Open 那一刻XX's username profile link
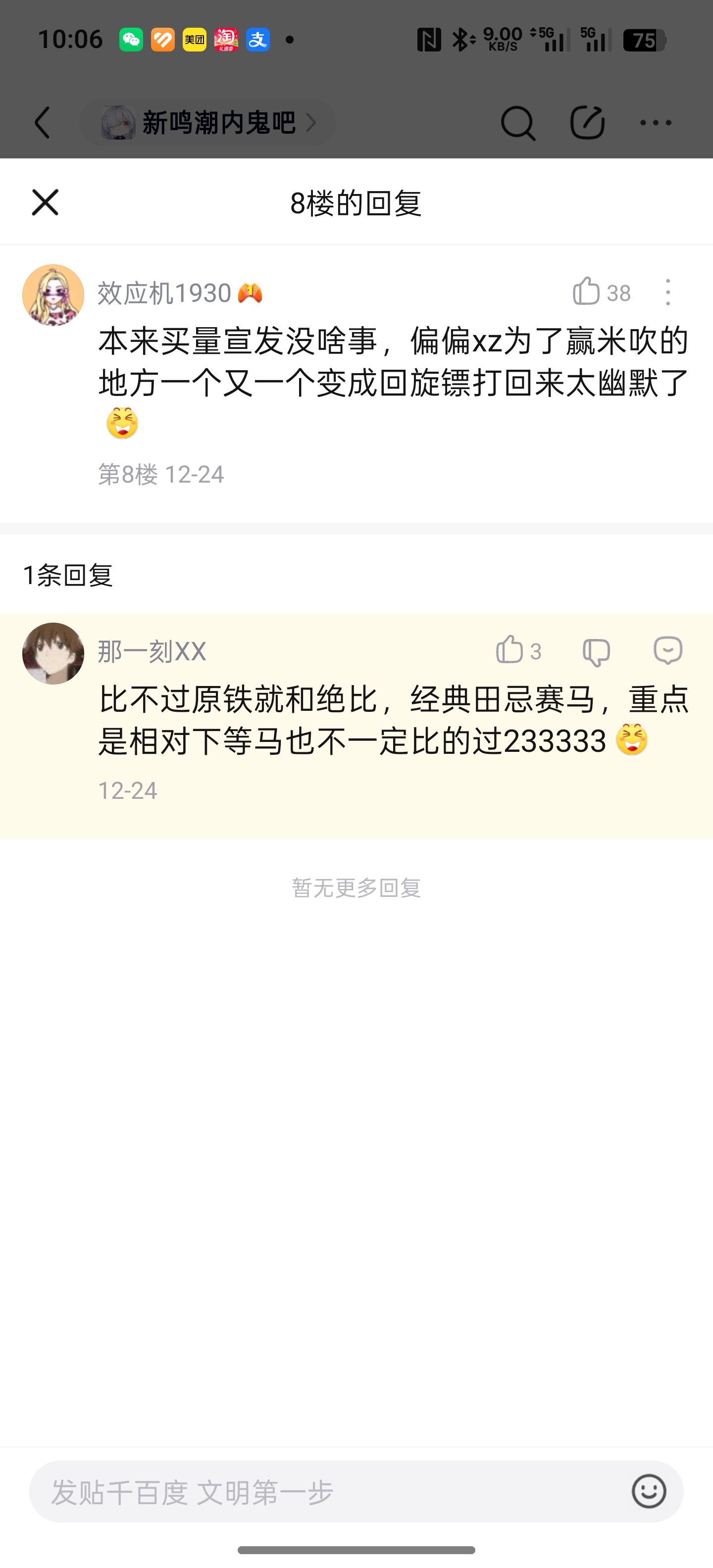The width and height of the screenshot is (713, 1568). [152, 651]
